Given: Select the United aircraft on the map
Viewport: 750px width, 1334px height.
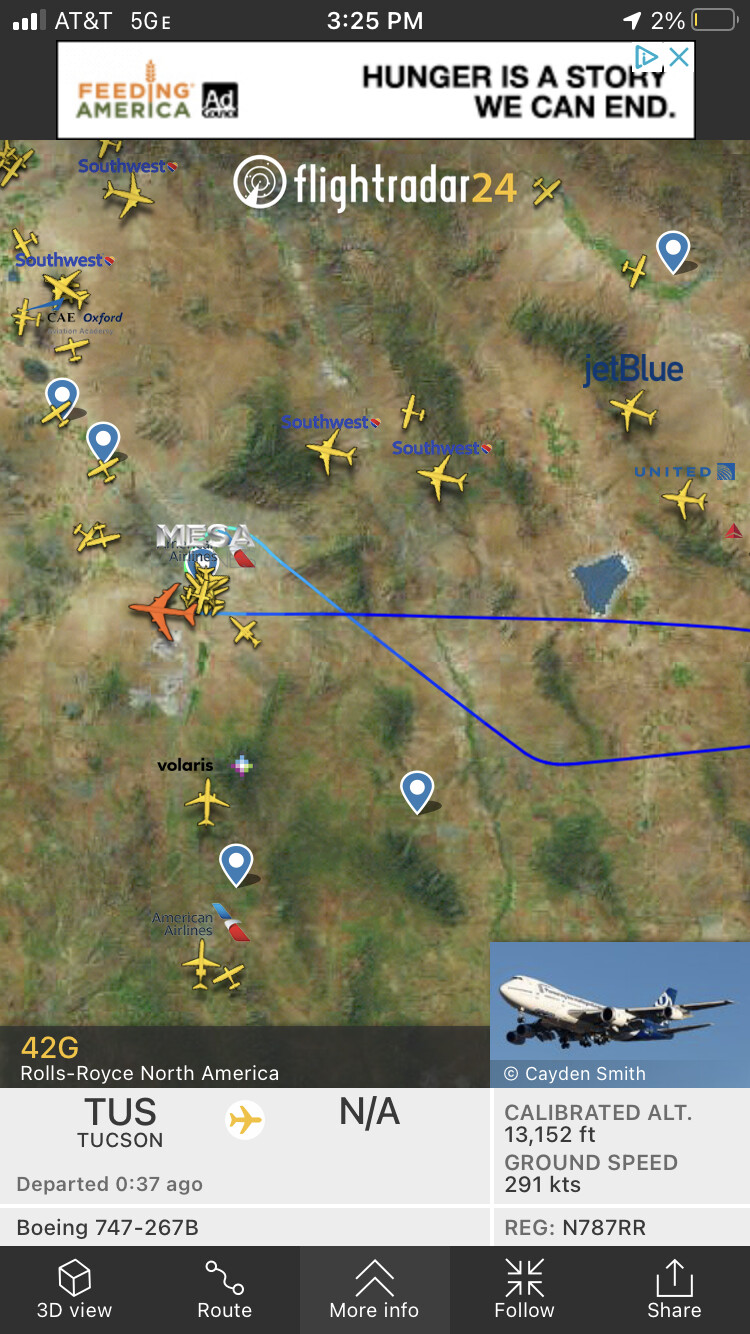Looking at the screenshot, I should click(685, 497).
